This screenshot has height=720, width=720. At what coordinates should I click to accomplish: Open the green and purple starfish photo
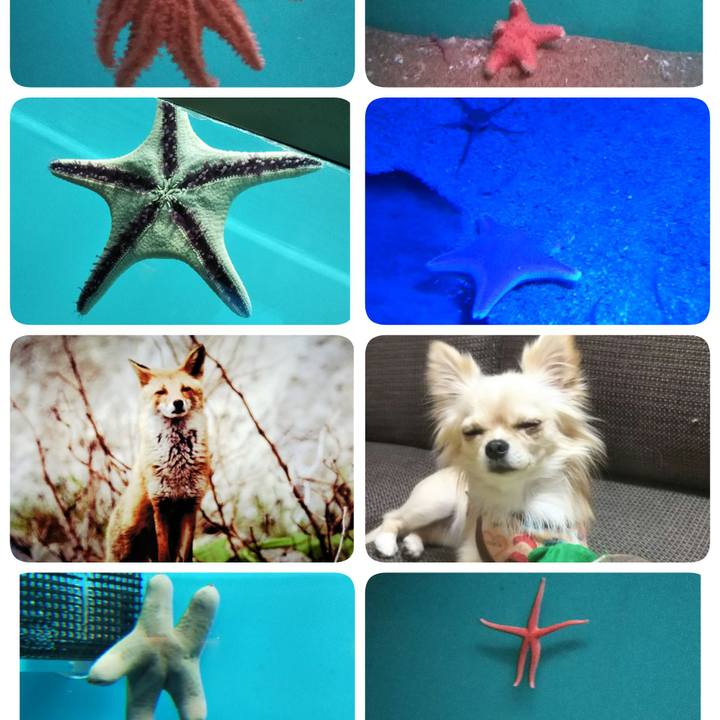pyautogui.click(x=180, y=210)
